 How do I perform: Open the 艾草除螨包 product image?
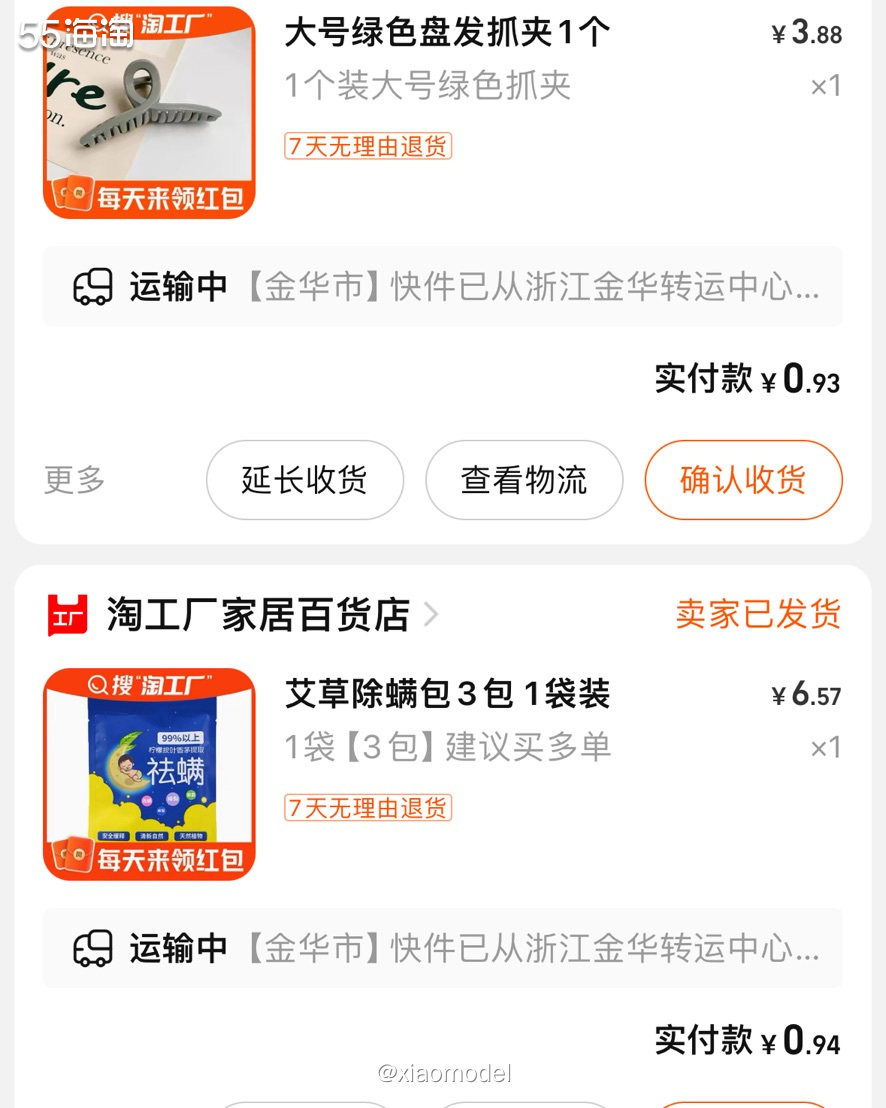pyautogui.click(x=149, y=774)
